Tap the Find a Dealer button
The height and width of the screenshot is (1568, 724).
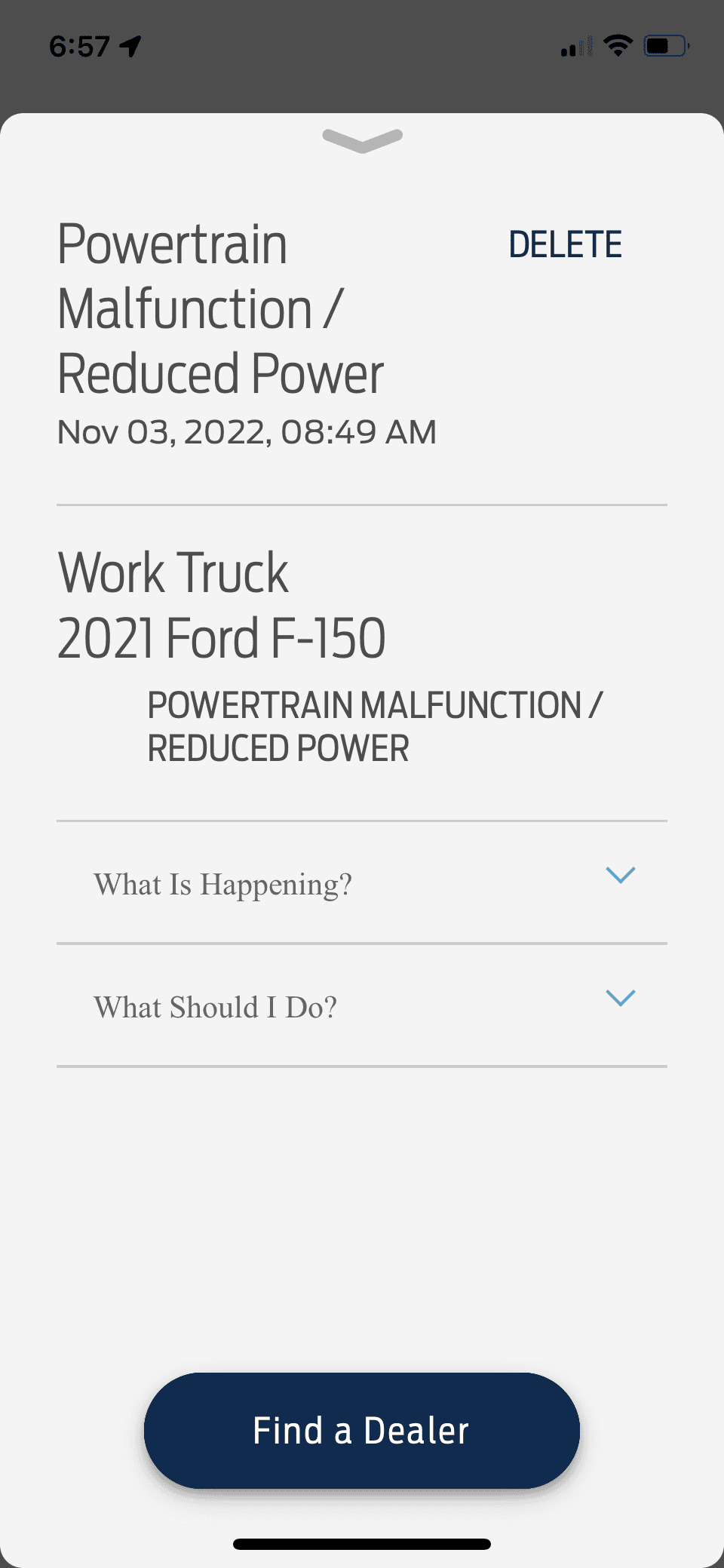[362, 1429]
